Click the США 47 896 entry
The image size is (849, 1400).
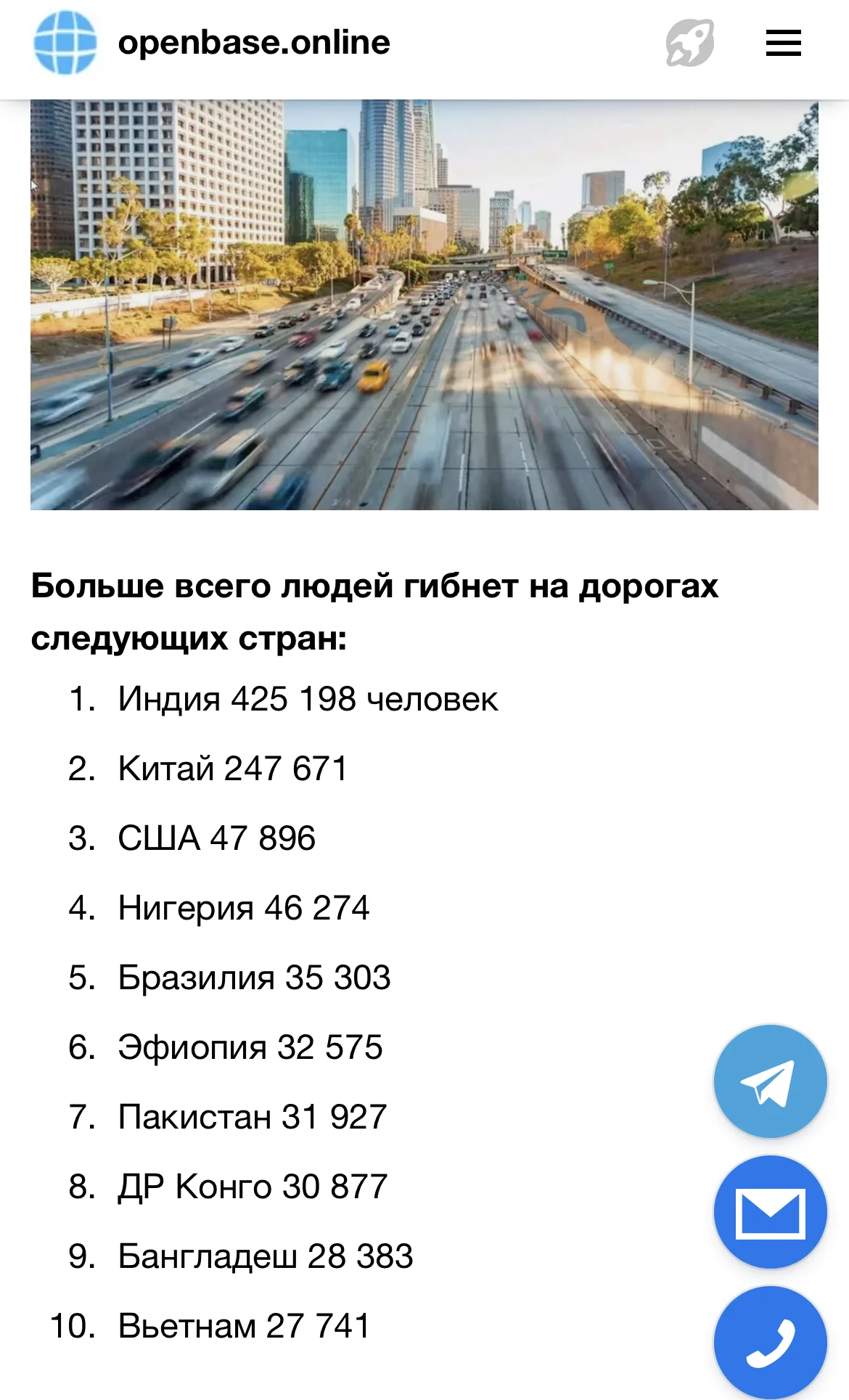[218, 838]
